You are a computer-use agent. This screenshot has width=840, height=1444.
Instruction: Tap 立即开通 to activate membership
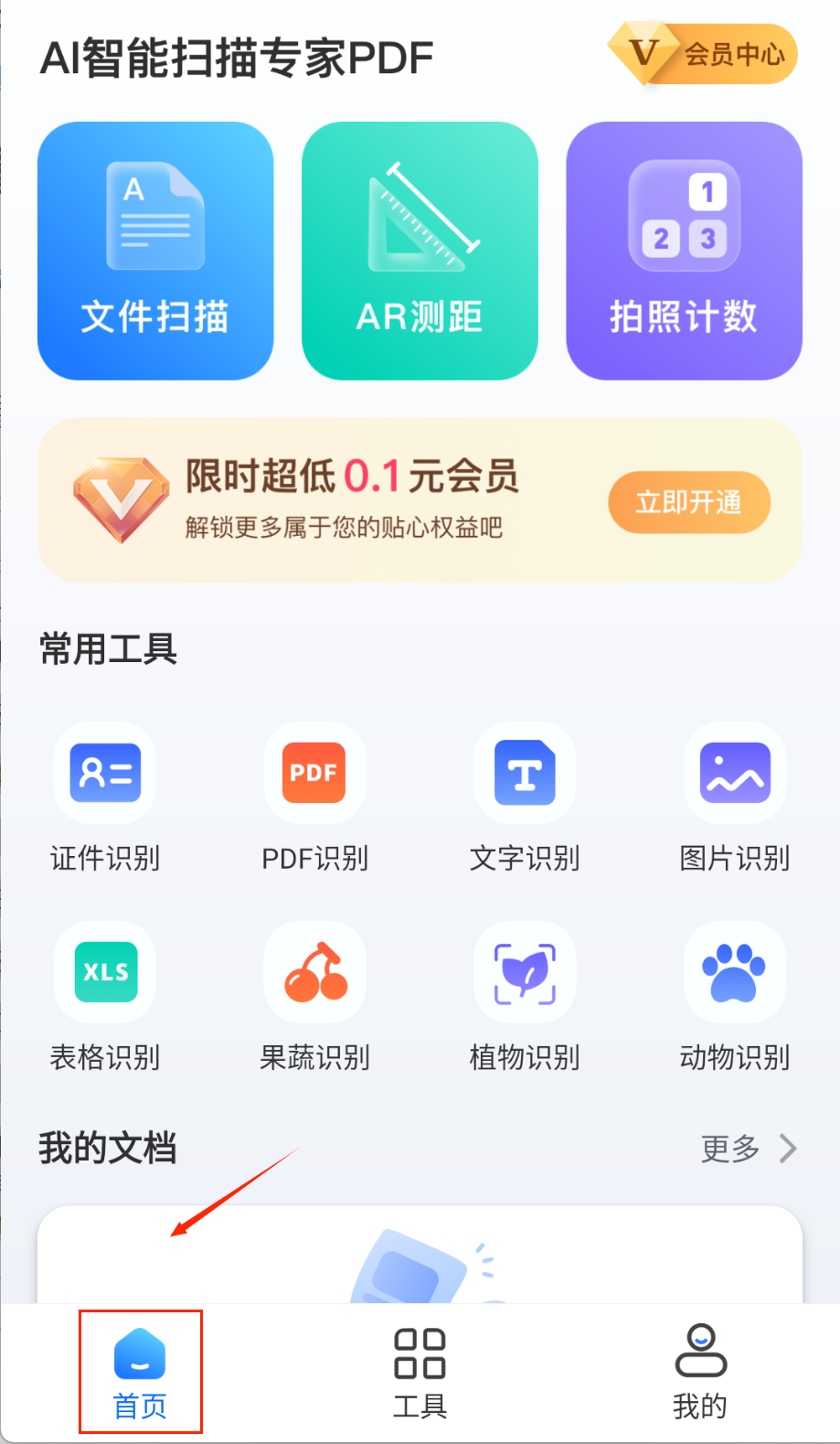point(689,502)
